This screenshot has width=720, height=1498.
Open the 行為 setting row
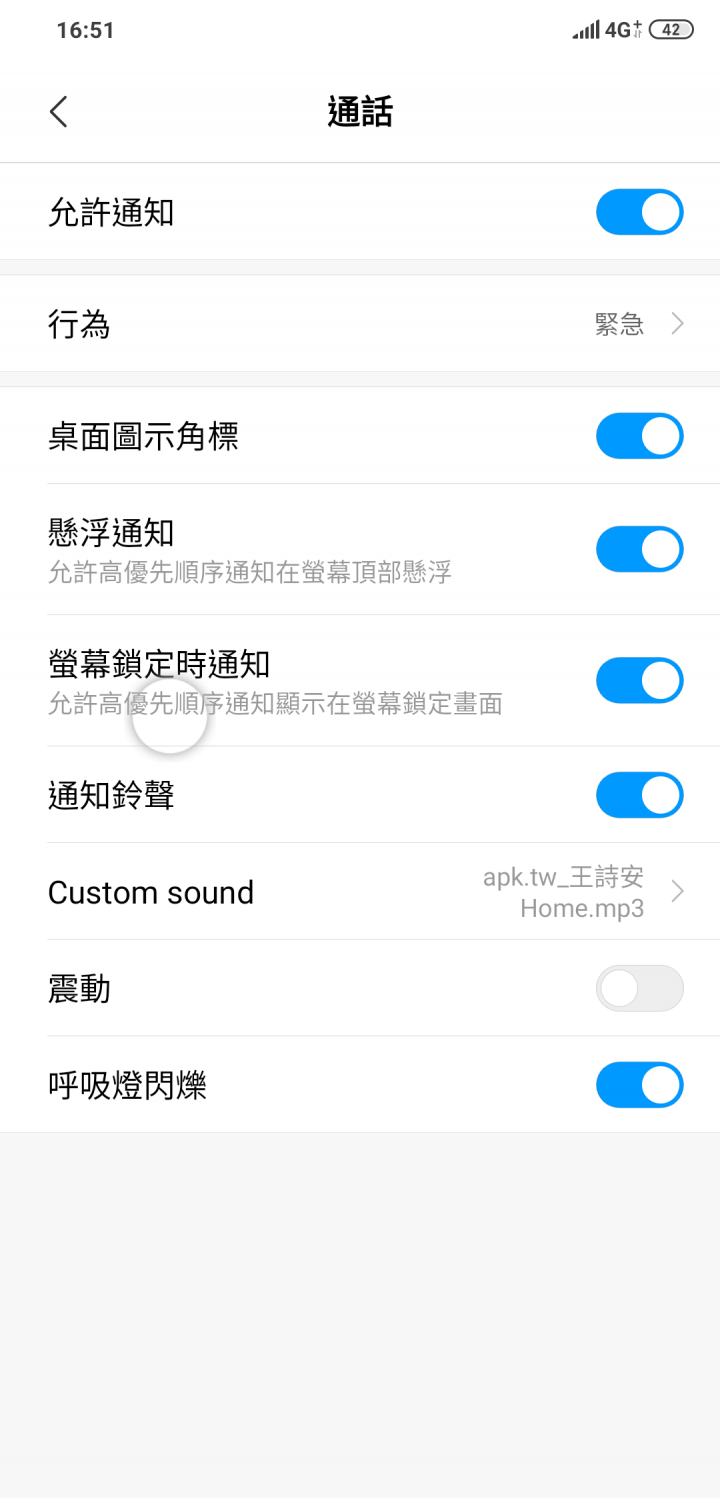click(360, 324)
